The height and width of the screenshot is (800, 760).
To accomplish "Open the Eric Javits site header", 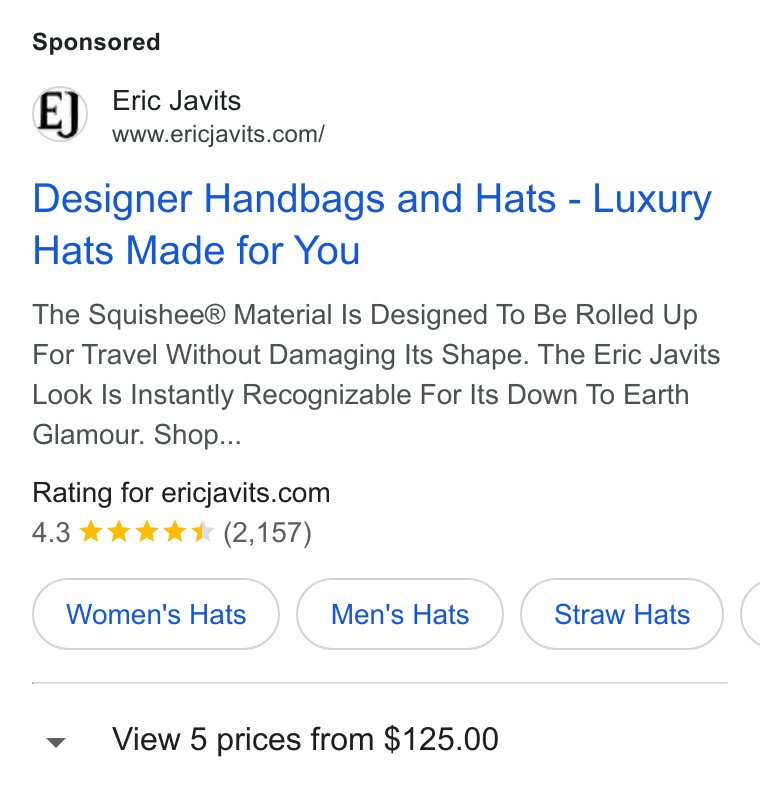I will tap(179, 115).
